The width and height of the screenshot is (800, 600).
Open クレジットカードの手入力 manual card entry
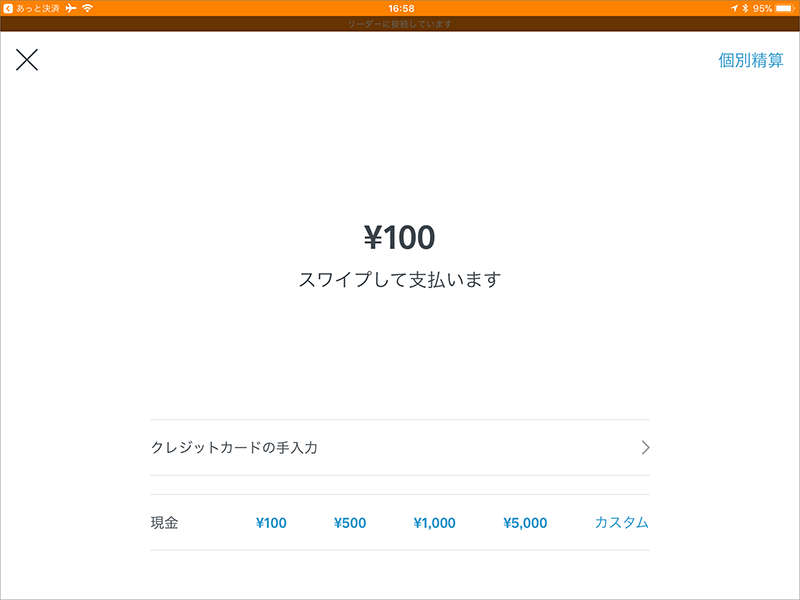(400, 448)
